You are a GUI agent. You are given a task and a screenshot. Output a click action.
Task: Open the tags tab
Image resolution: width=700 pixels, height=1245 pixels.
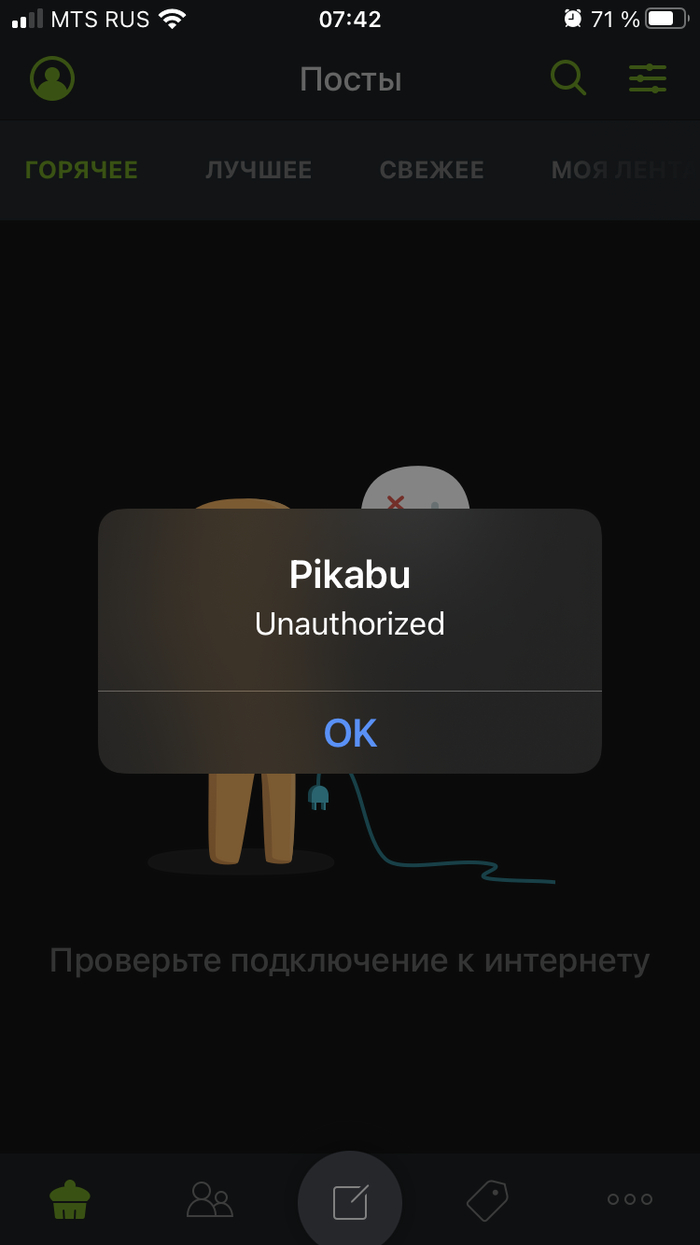coord(488,1199)
